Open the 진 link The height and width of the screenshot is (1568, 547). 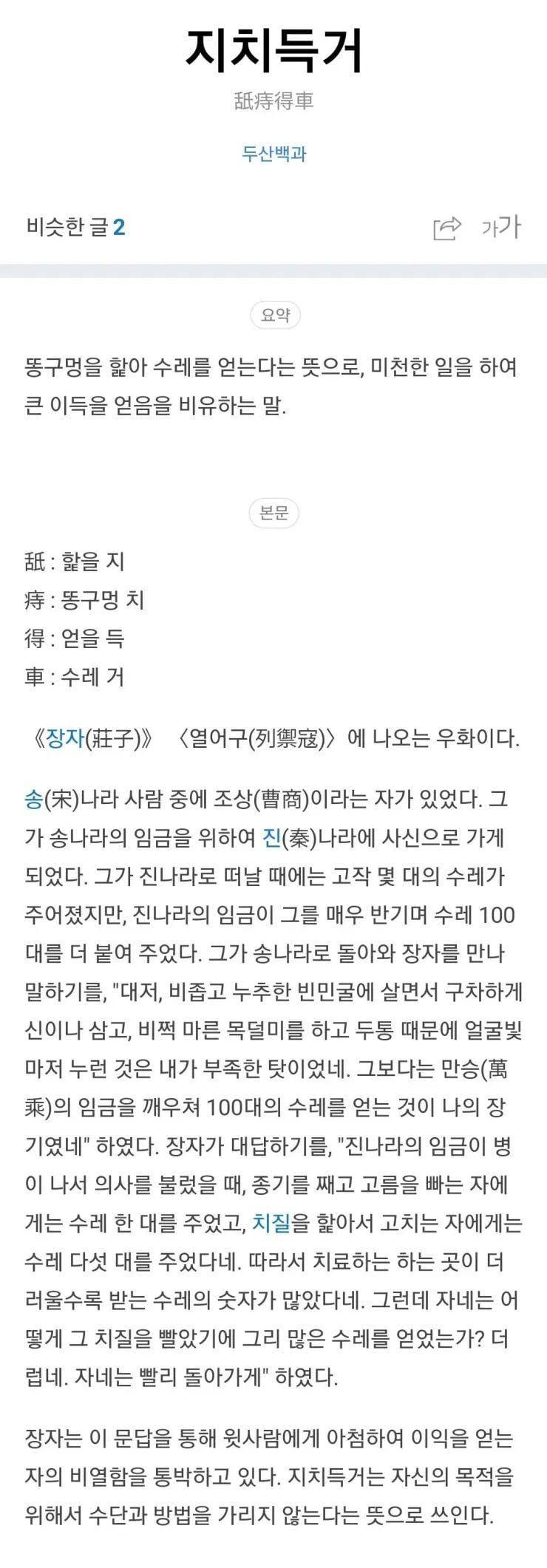[x=271, y=837]
